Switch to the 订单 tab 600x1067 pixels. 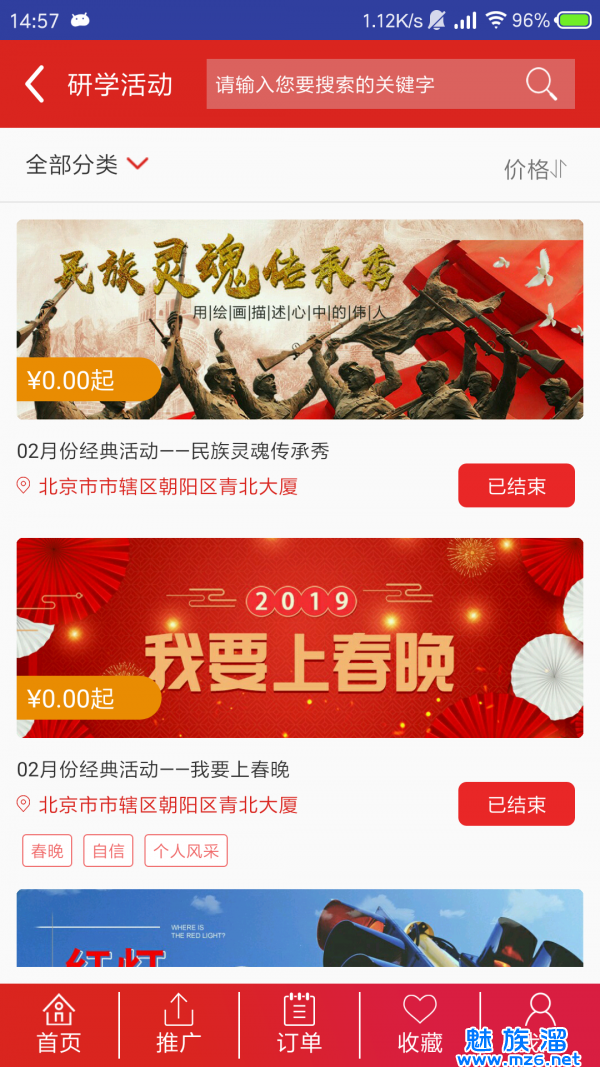click(299, 1025)
